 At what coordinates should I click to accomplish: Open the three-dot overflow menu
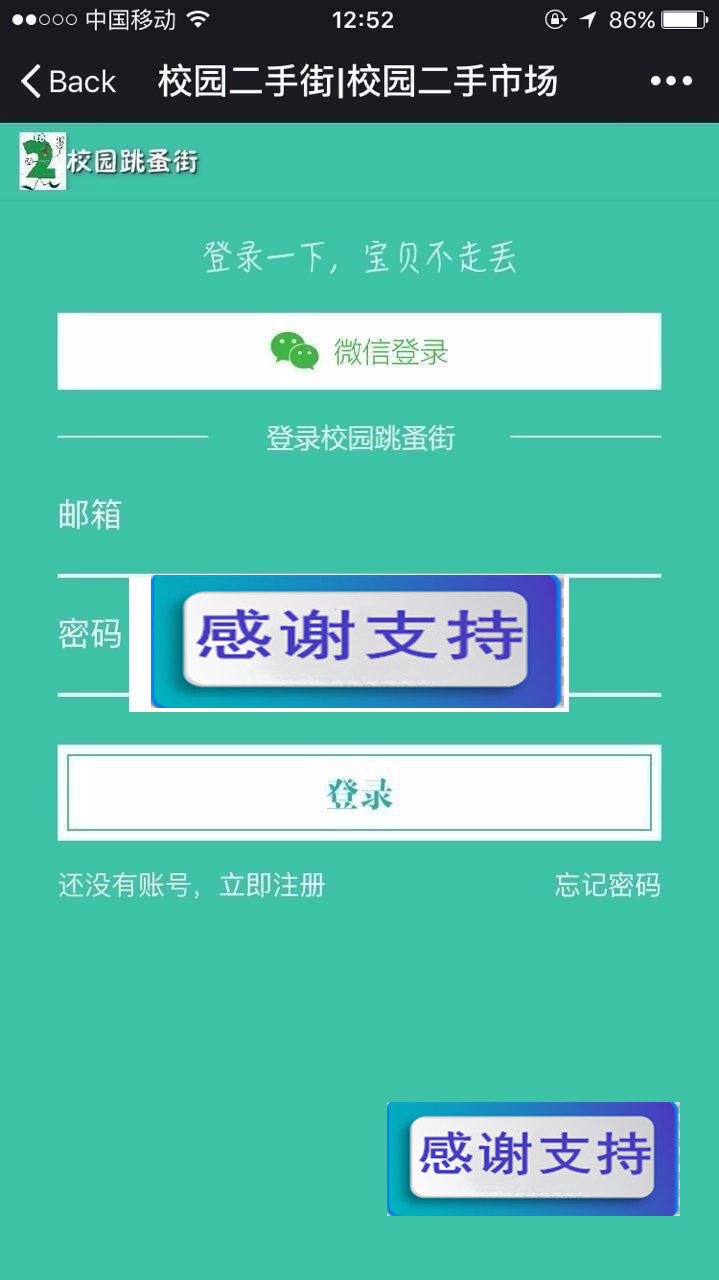click(x=671, y=82)
